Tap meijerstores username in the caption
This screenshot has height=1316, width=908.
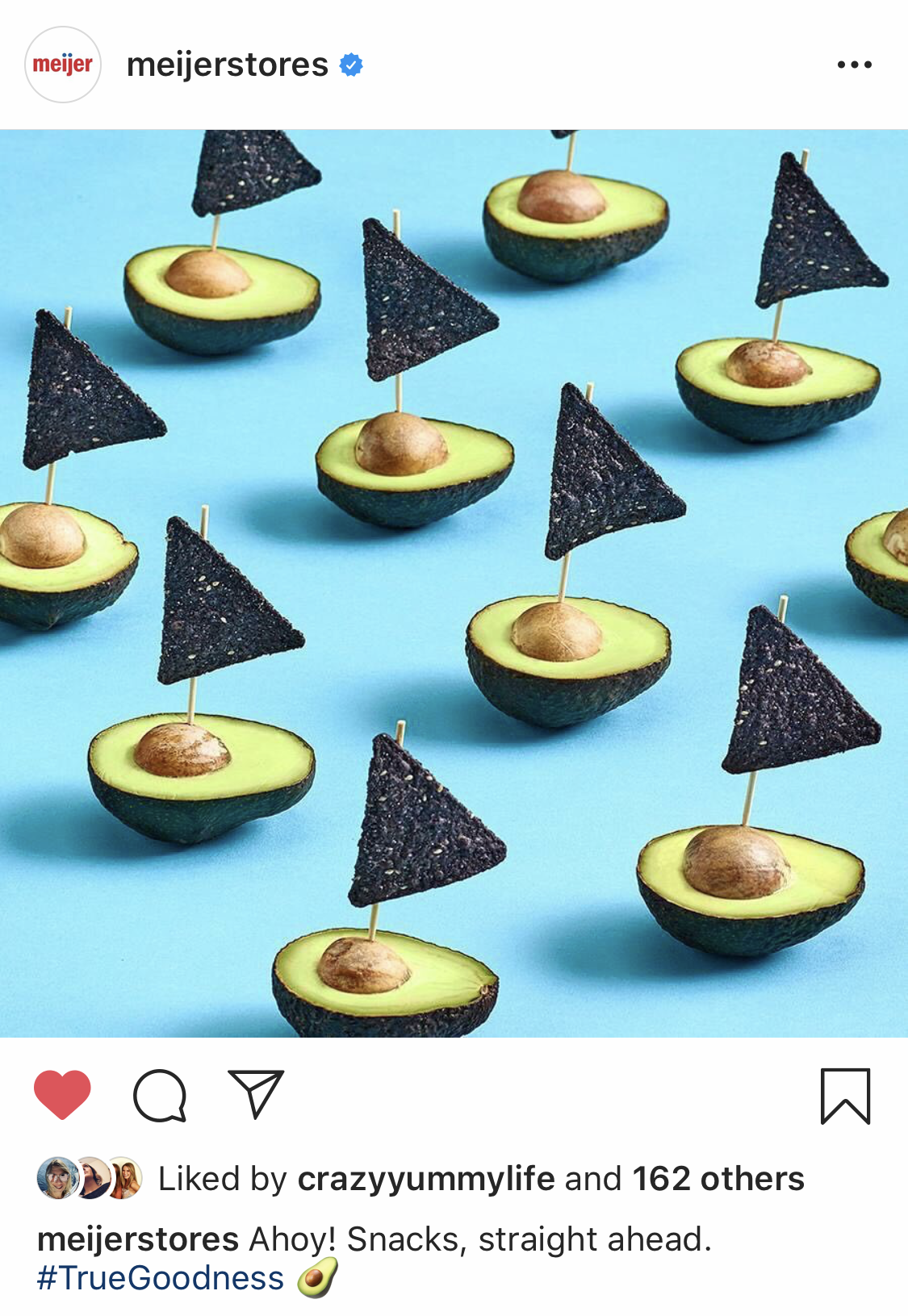click(138, 1239)
